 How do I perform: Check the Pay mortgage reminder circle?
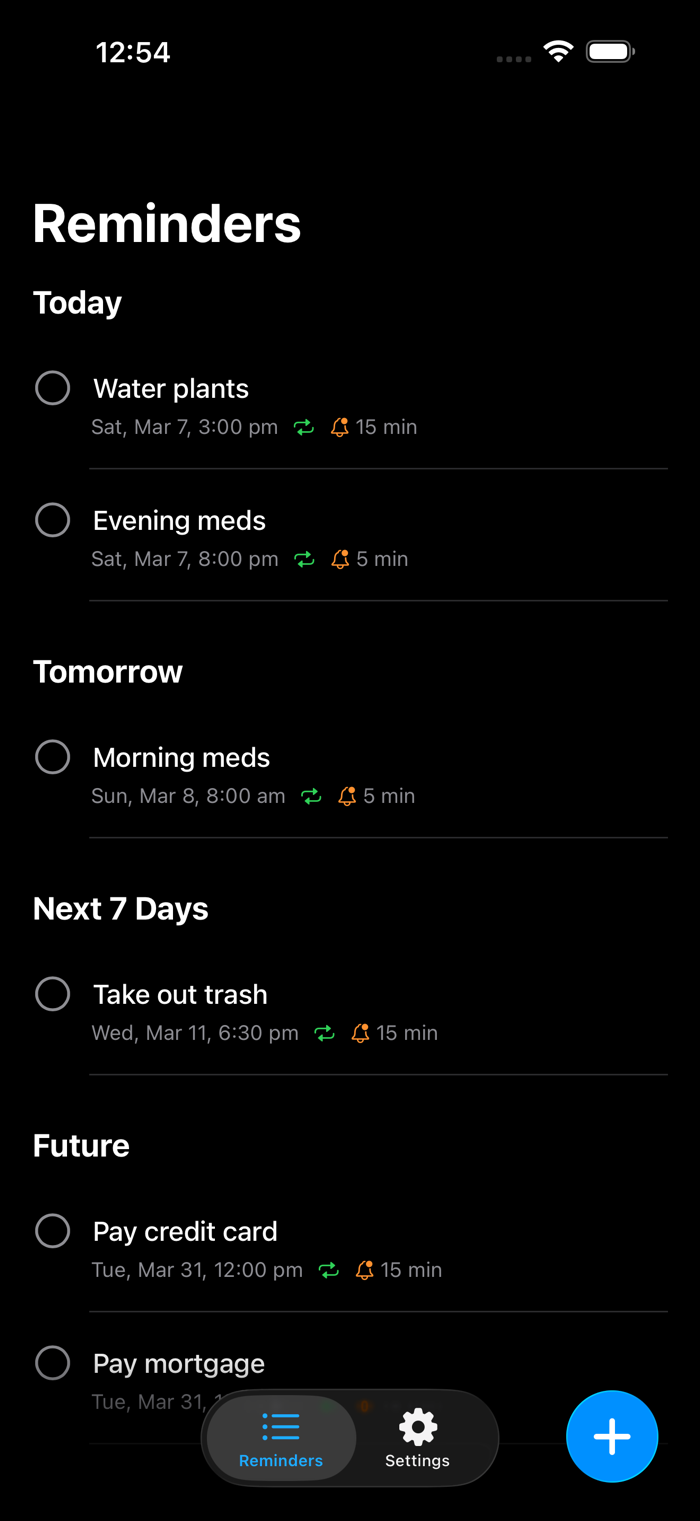pos(52,1363)
